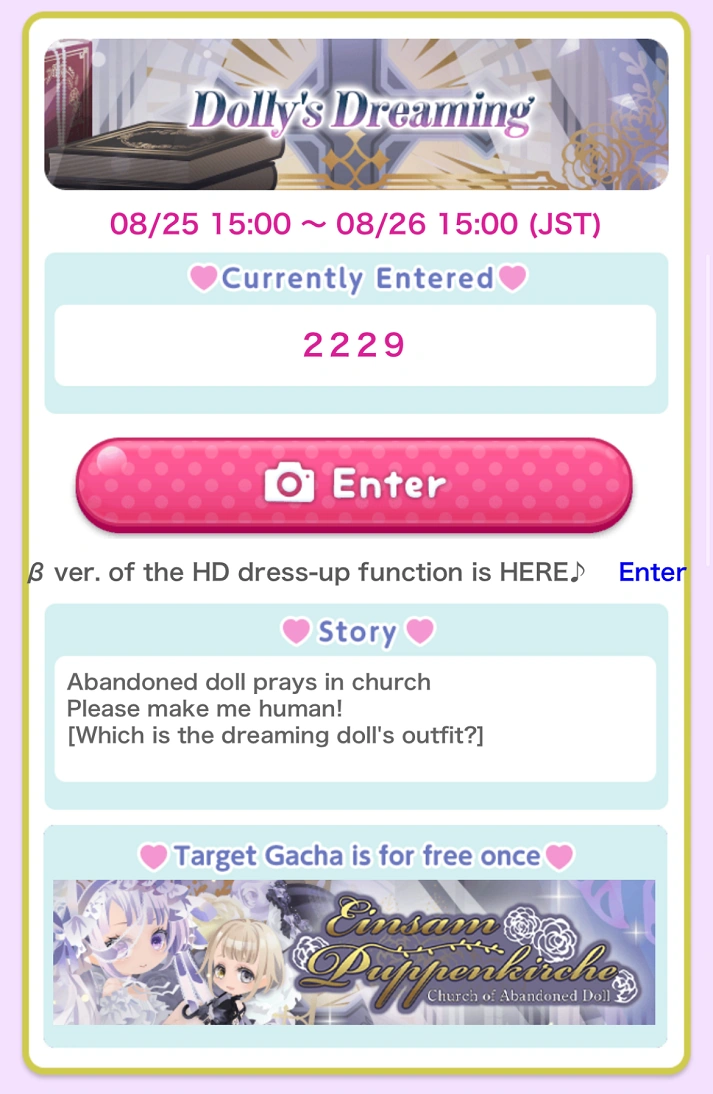The height and width of the screenshot is (1094, 713).
Task: Tap the pink camera Enter button
Action: [x=354, y=485]
